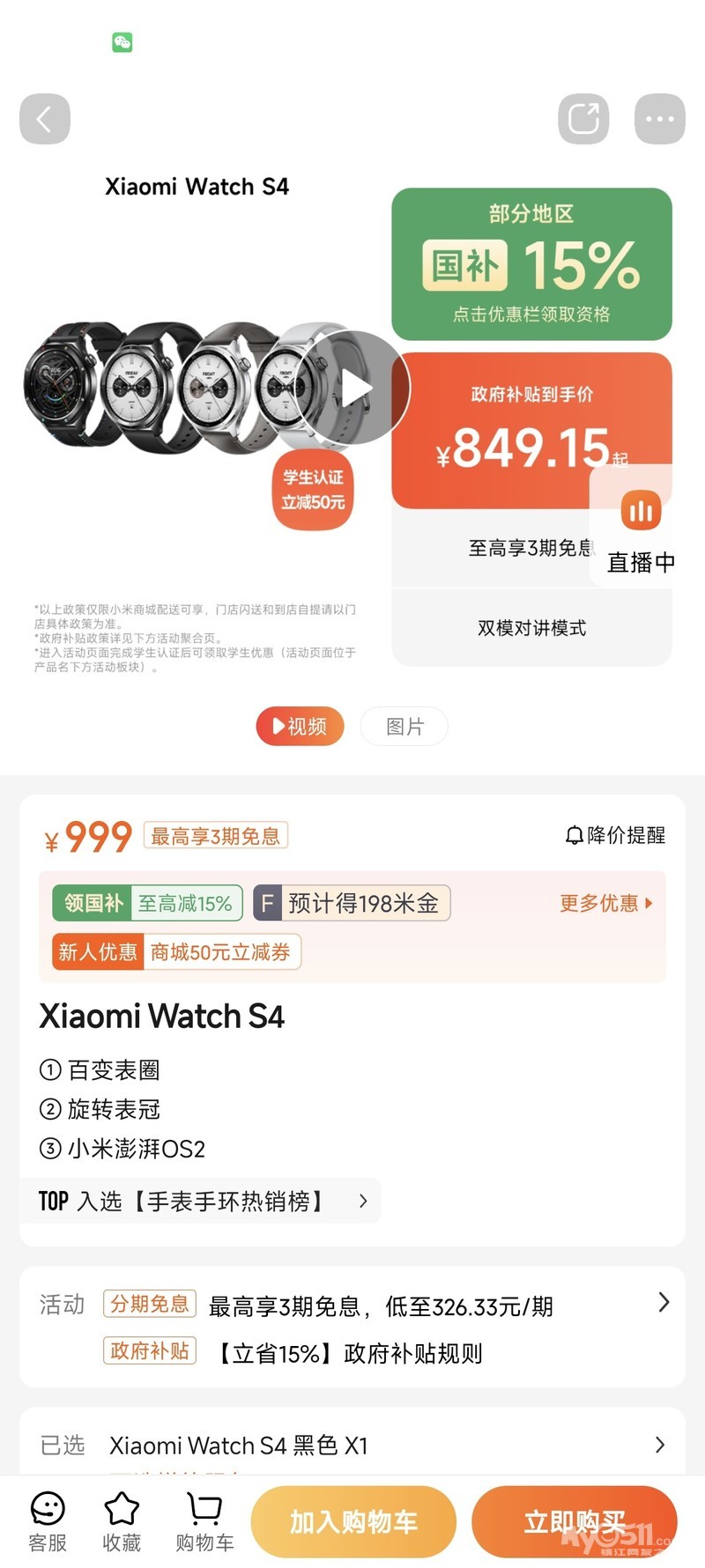Image resolution: width=705 pixels, height=1568 pixels.
Task: Add product to 收藏 favorites
Action: click(x=122, y=1521)
